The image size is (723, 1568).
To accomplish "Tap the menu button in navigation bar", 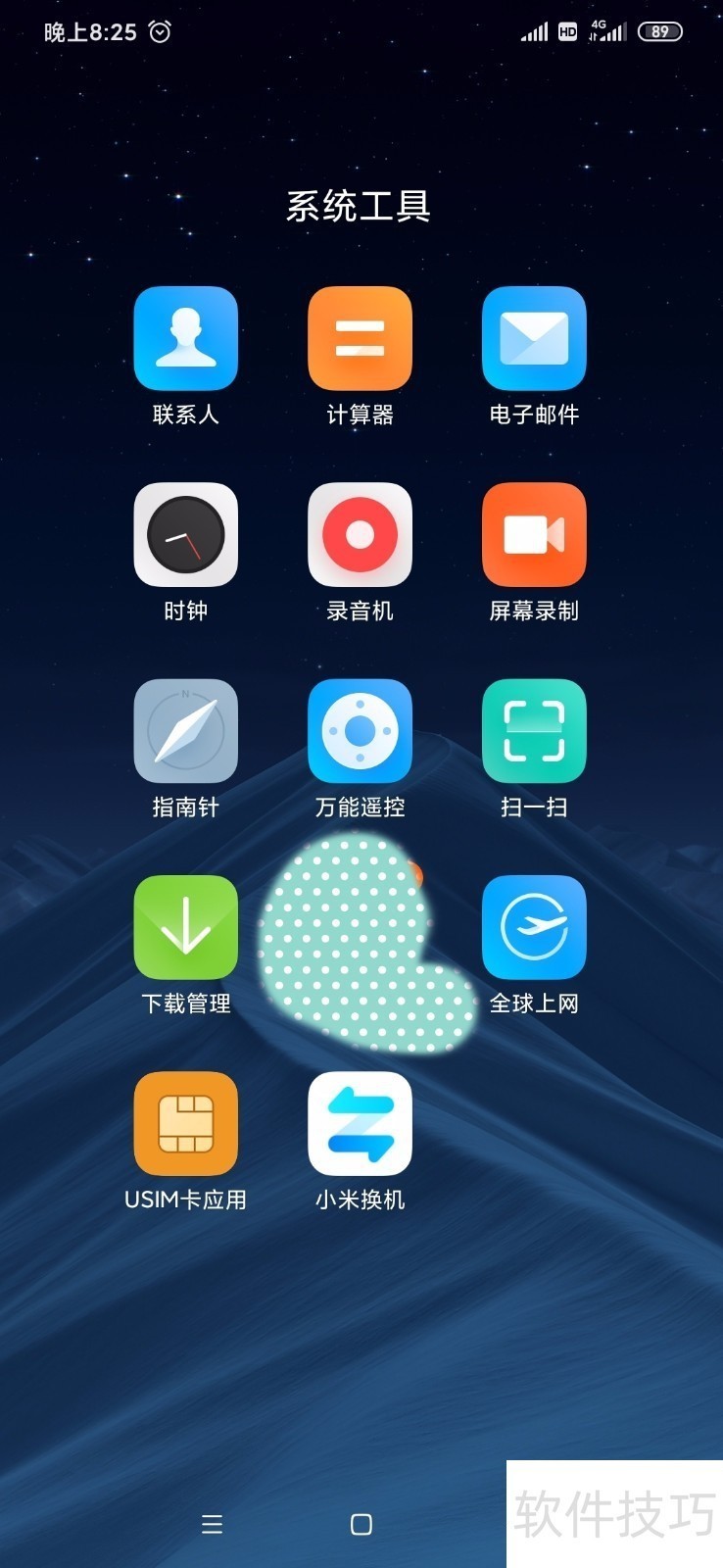I will (212, 1524).
